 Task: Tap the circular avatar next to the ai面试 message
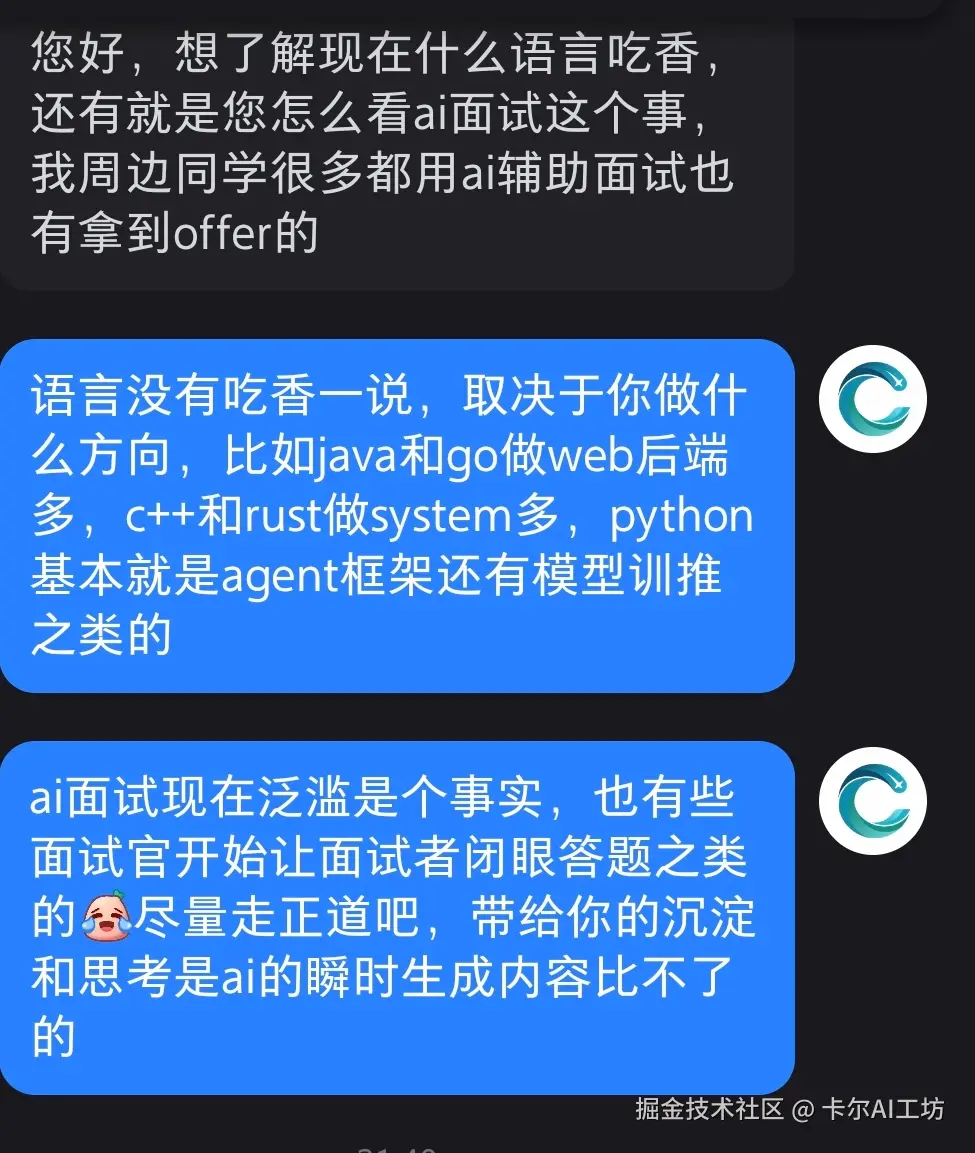(x=872, y=799)
